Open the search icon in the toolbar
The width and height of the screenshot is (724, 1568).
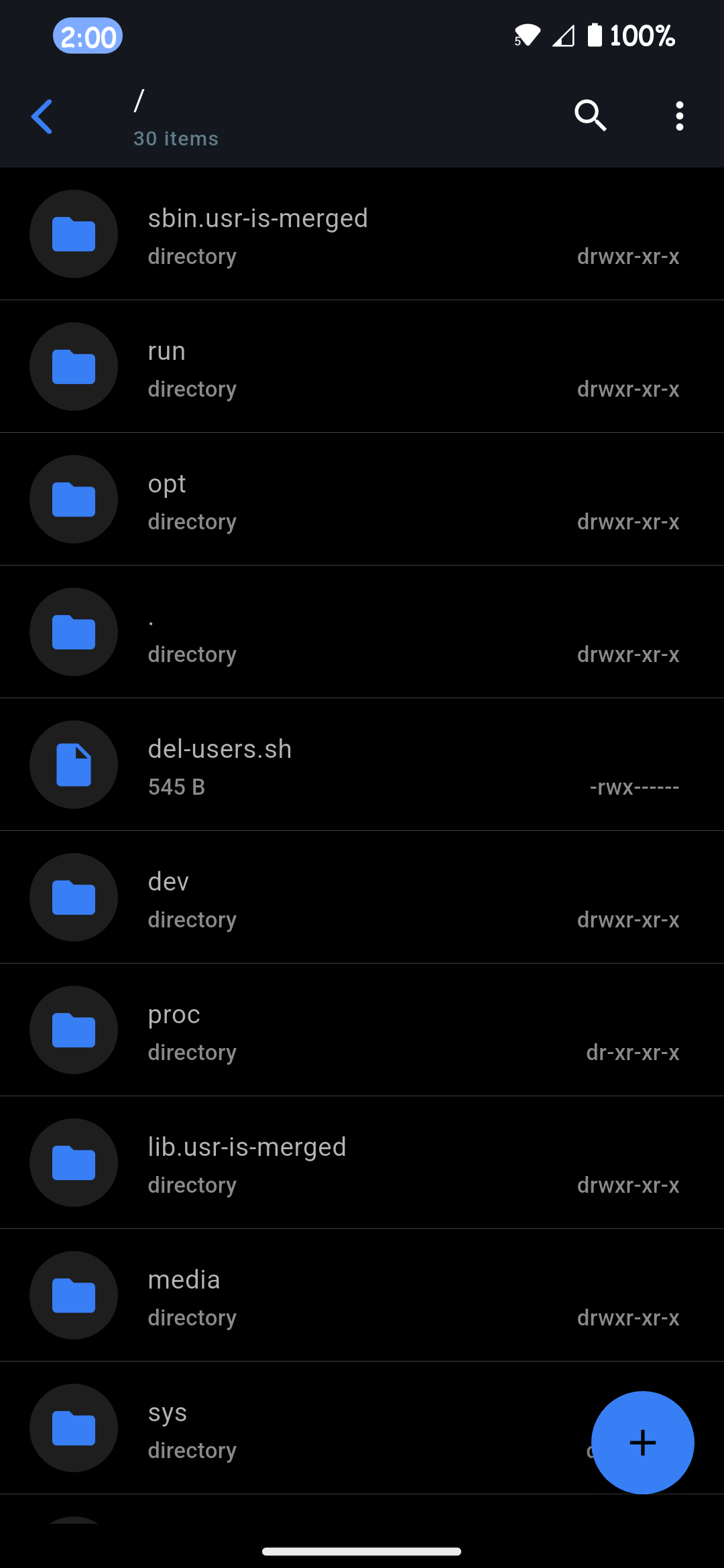(590, 116)
